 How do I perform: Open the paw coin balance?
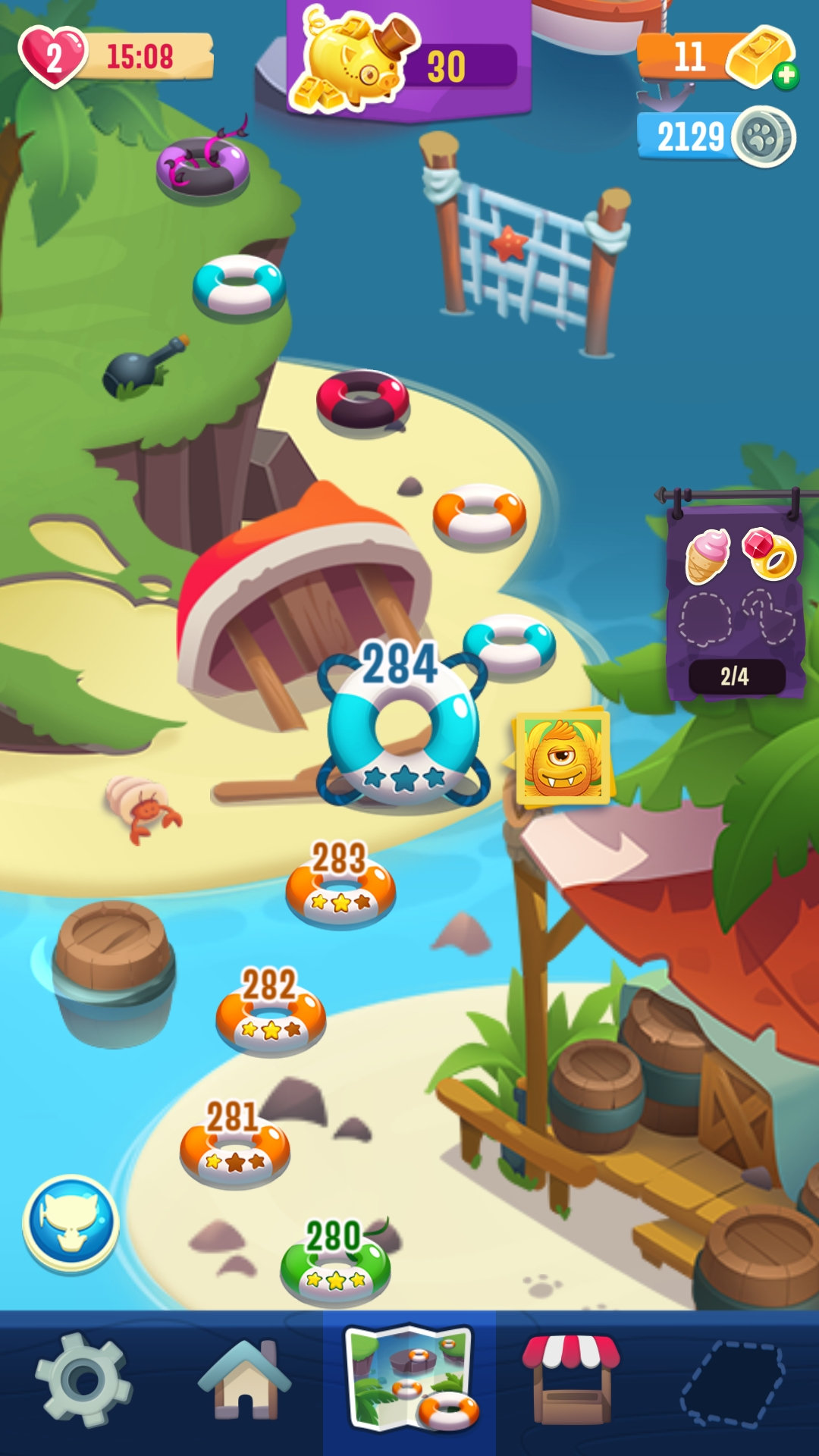pyautogui.click(x=716, y=137)
